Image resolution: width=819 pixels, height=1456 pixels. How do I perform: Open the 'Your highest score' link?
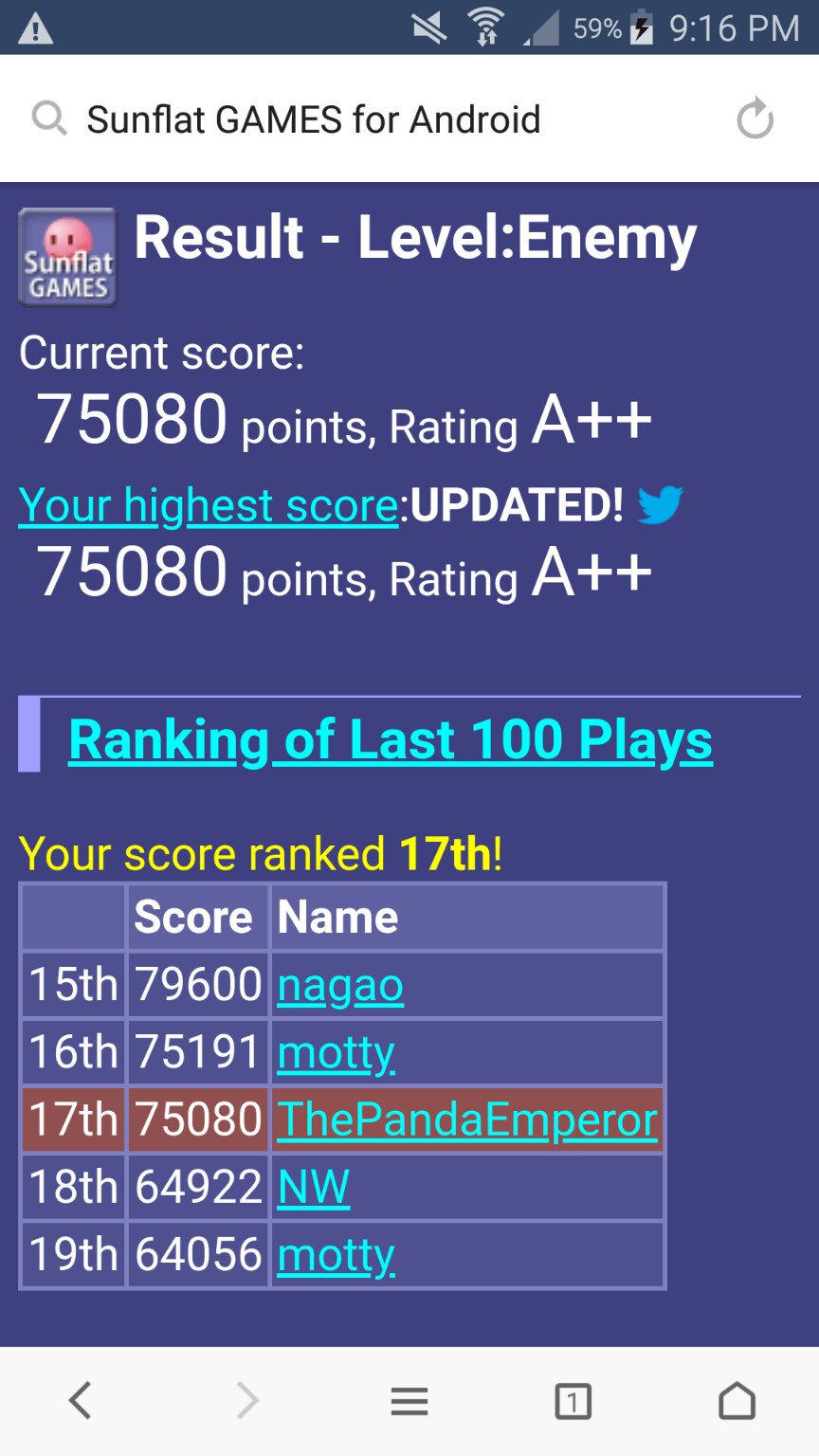(x=209, y=505)
